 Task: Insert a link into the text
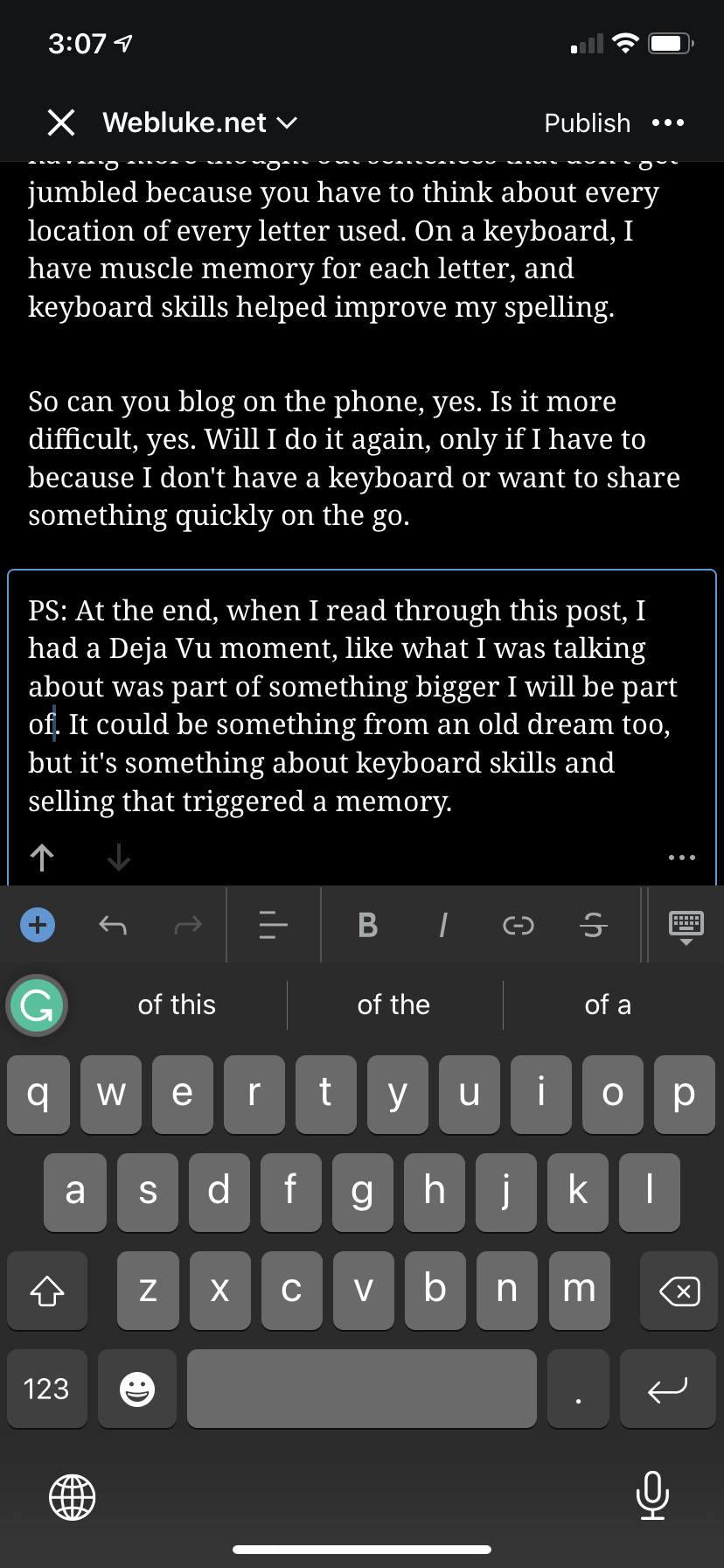(518, 924)
